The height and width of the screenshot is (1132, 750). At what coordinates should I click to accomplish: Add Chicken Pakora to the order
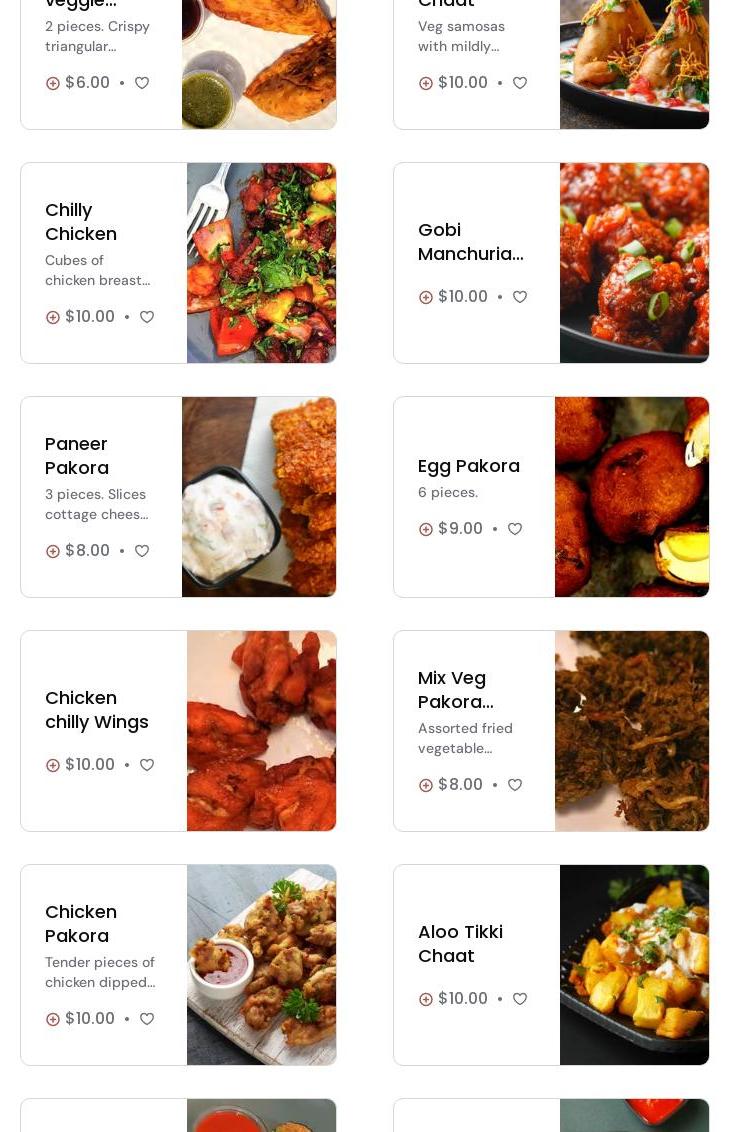click(53, 1019)
